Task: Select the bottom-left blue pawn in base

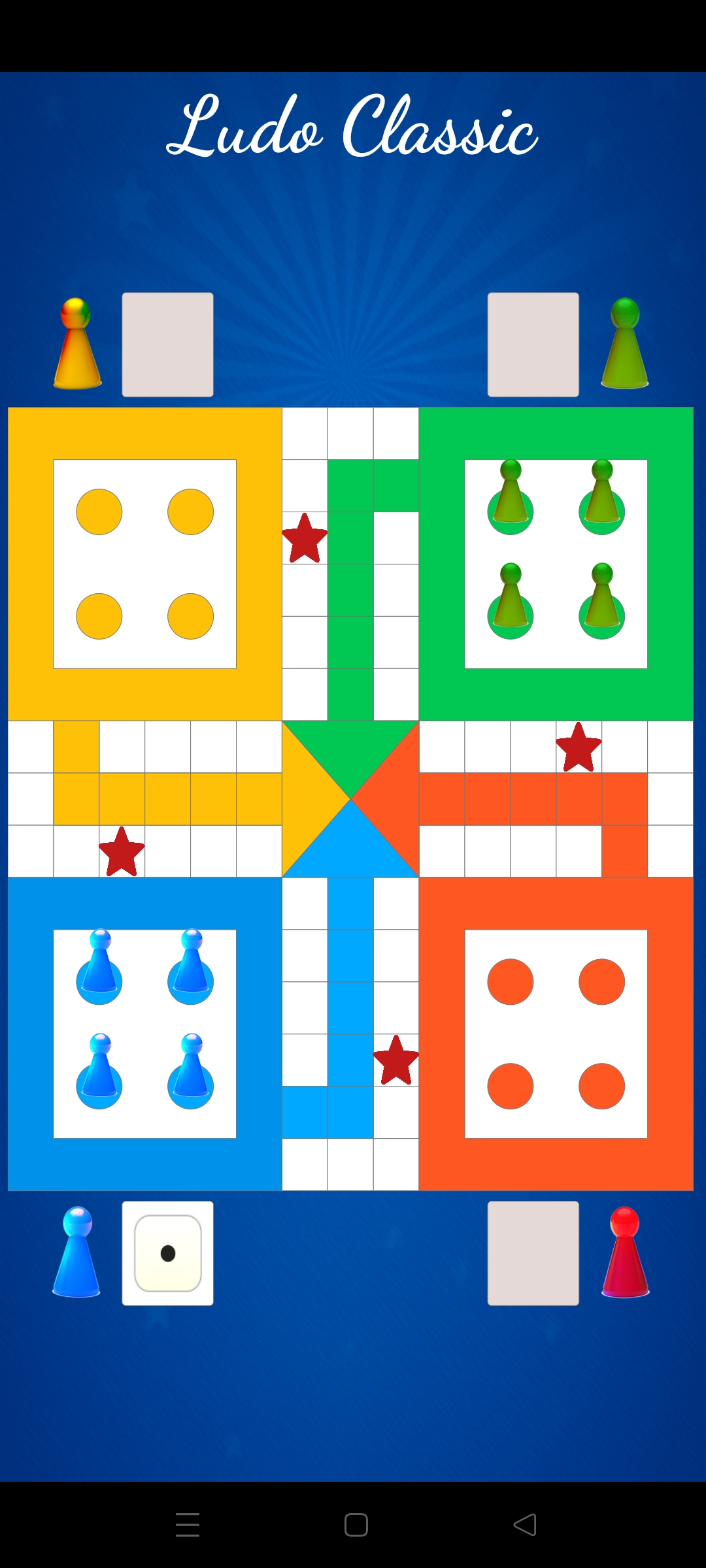Action: pos(99,1071)
